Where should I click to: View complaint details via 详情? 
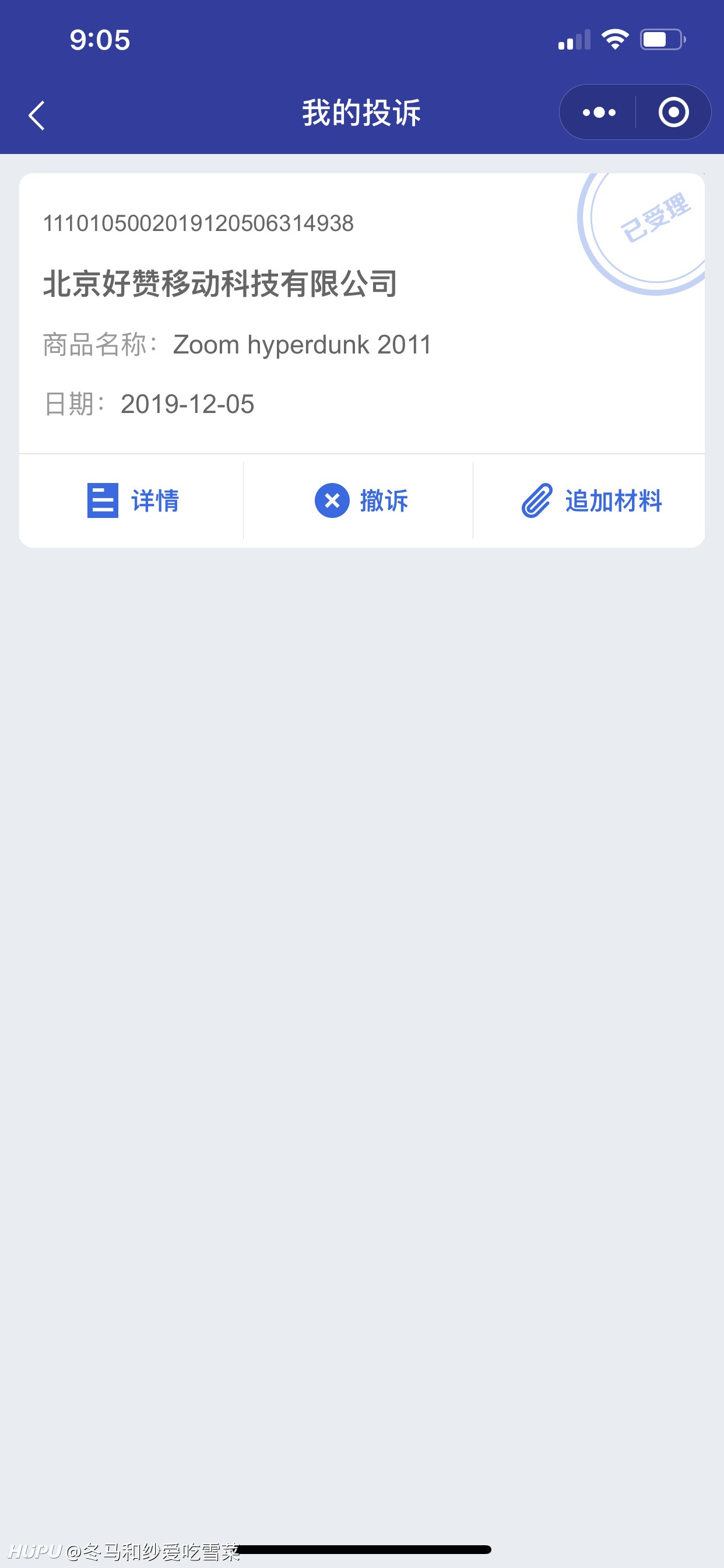click(132, 501)
